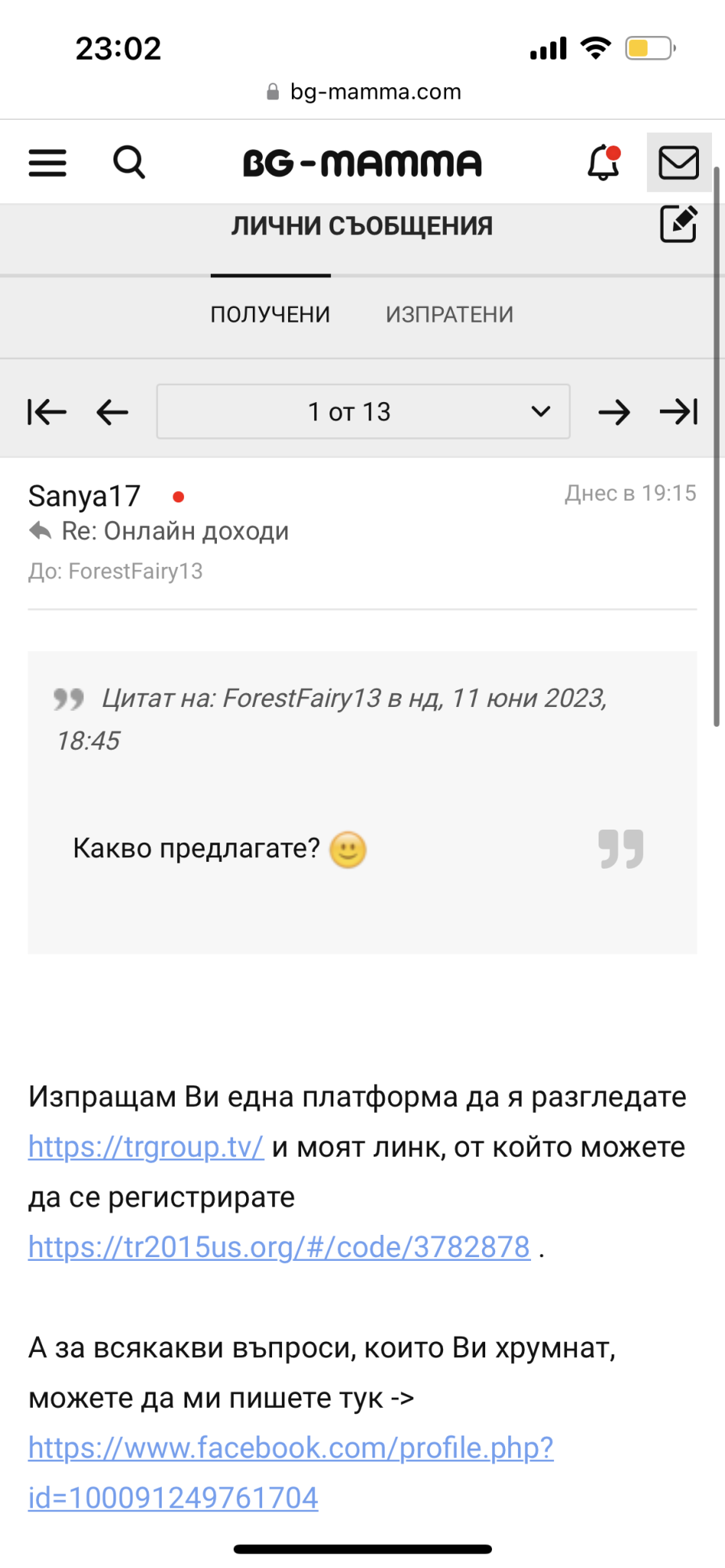Open the messages envelope icon
Screen dimensions: 725x1568
(x=678, y=162)
